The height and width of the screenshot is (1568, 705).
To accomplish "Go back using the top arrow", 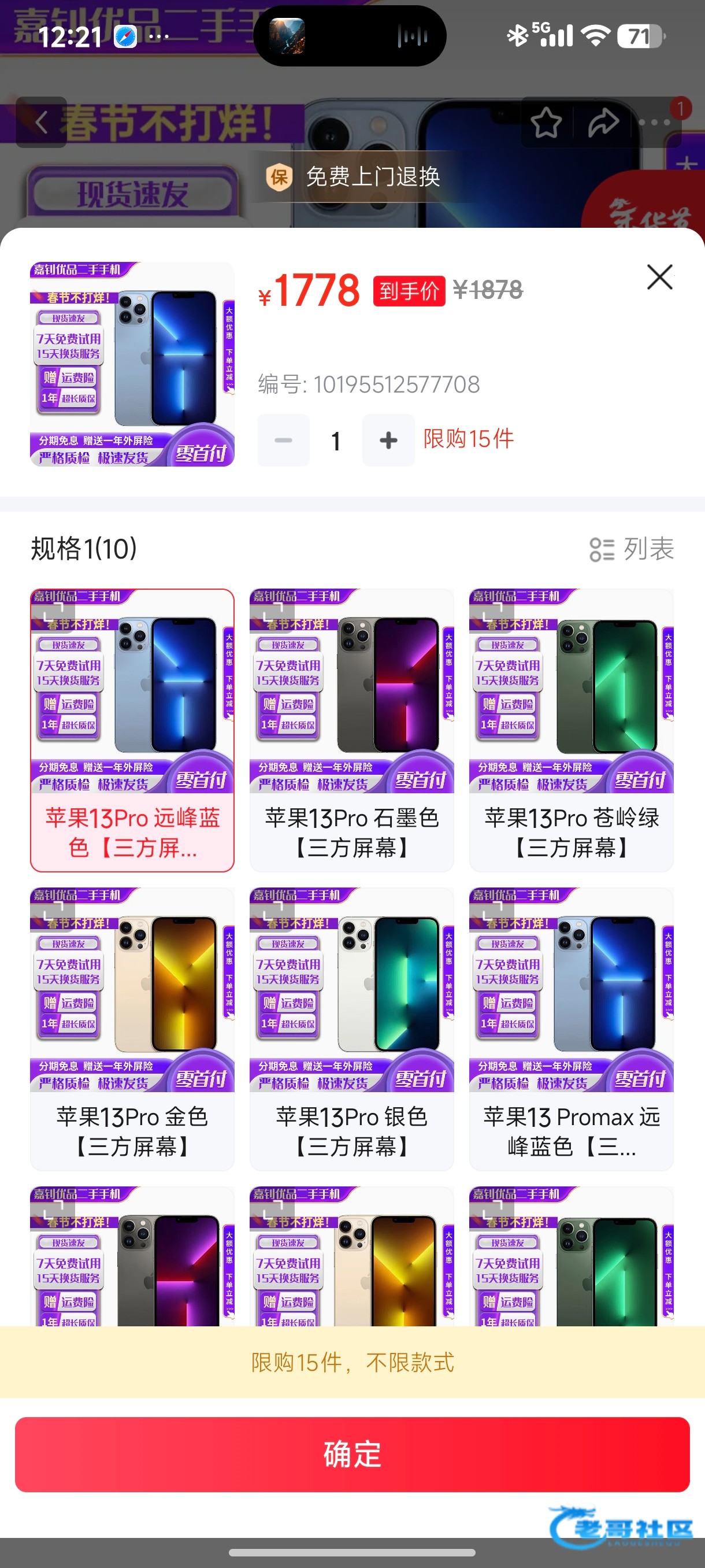I will [42, 123].
